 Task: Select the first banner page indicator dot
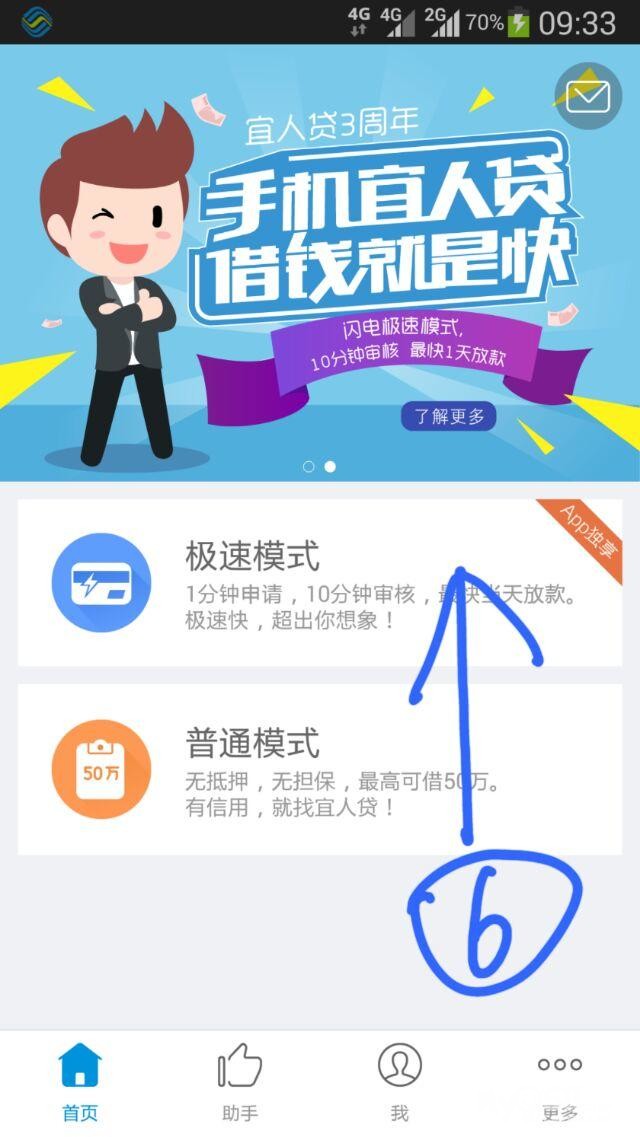309,467
